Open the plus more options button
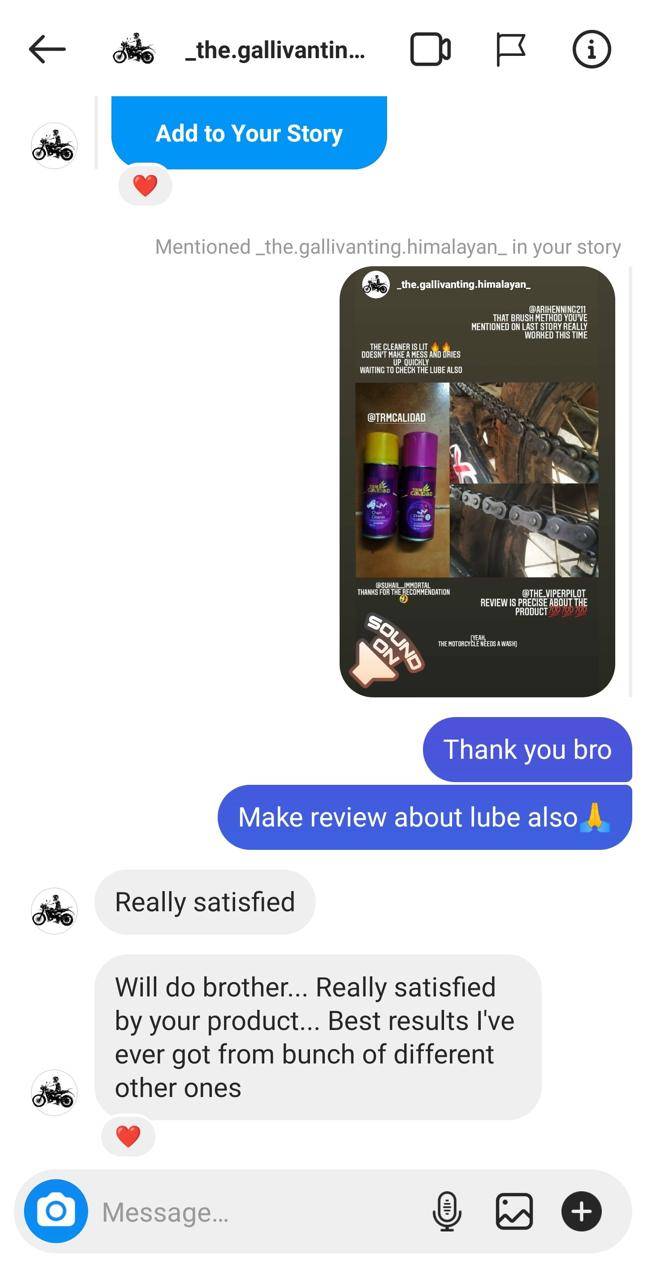 (x=581, y=1212)
